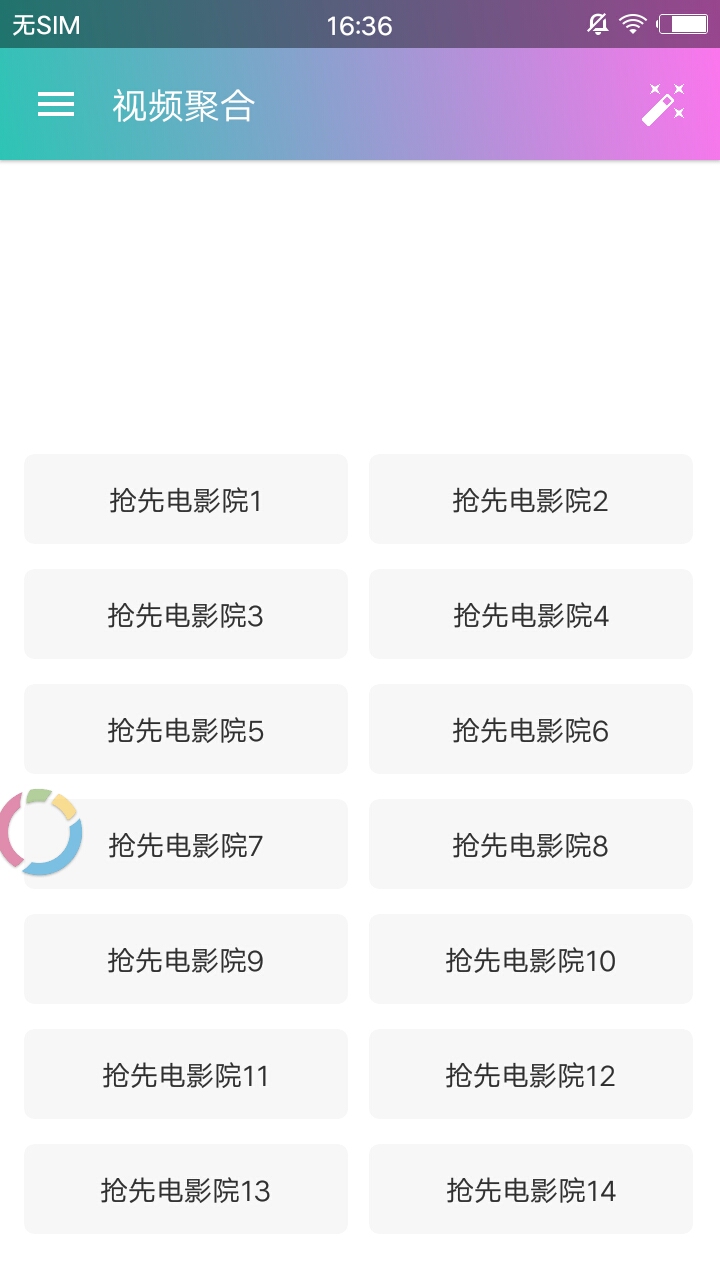Tap the muted notification bell icon
The image size is (720, 1280).
pyautogui.click(x=597, y=24)
